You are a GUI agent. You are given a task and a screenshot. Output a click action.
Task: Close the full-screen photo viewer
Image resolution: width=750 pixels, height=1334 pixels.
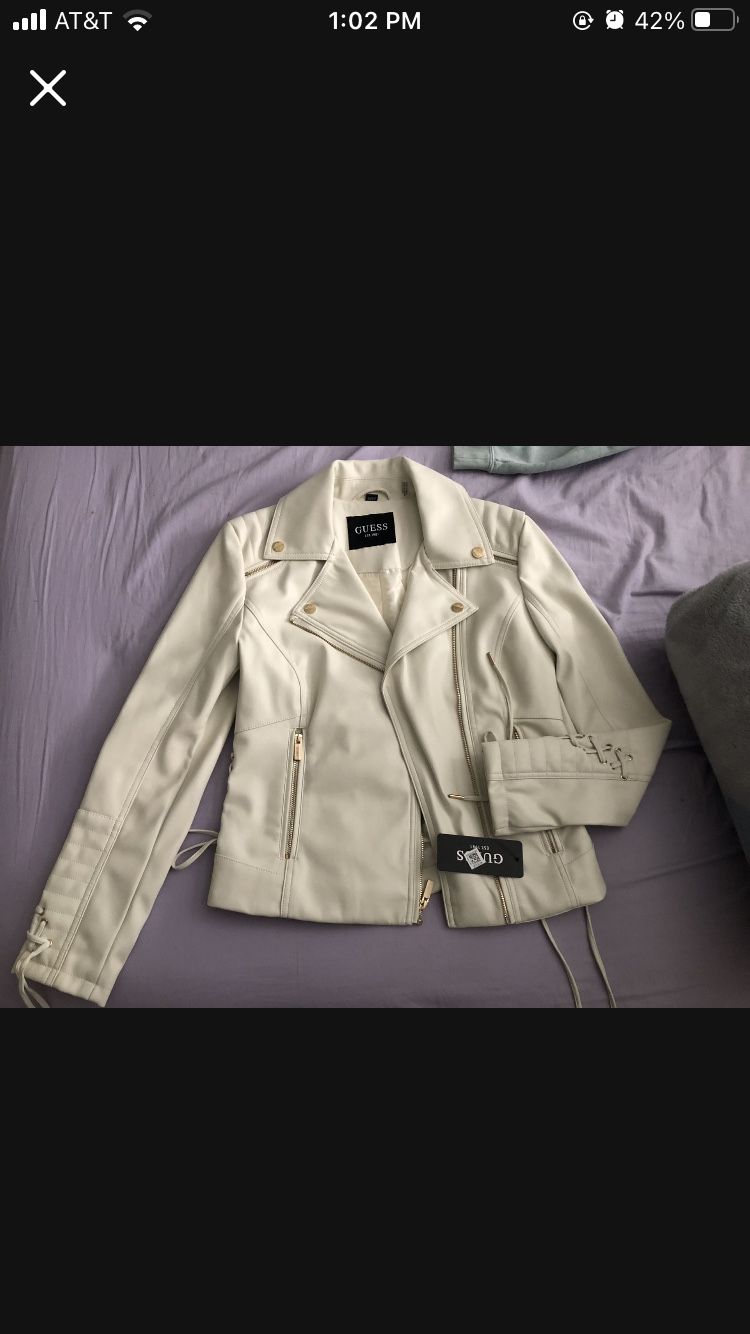coord(47,88)
